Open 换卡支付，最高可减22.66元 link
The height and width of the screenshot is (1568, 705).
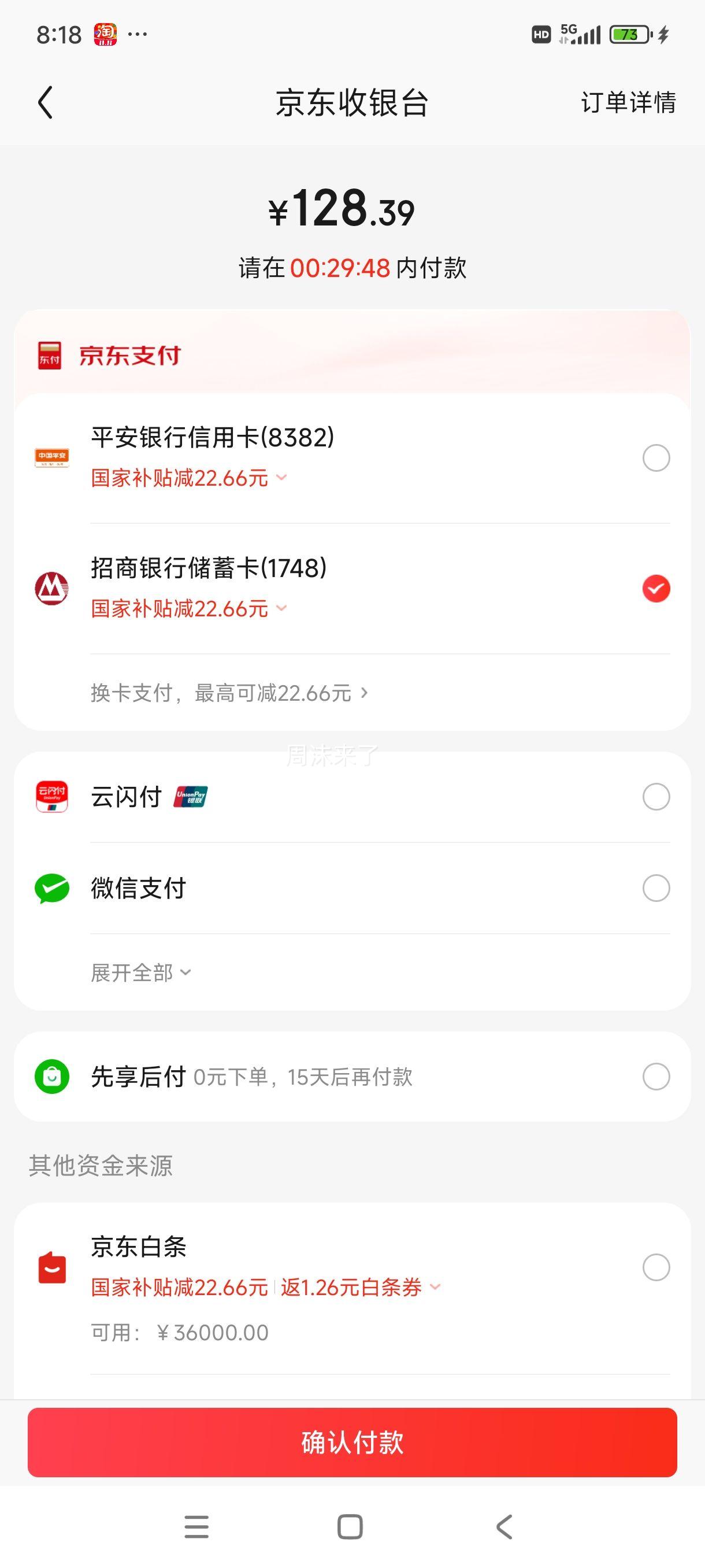tap(229, 693)
